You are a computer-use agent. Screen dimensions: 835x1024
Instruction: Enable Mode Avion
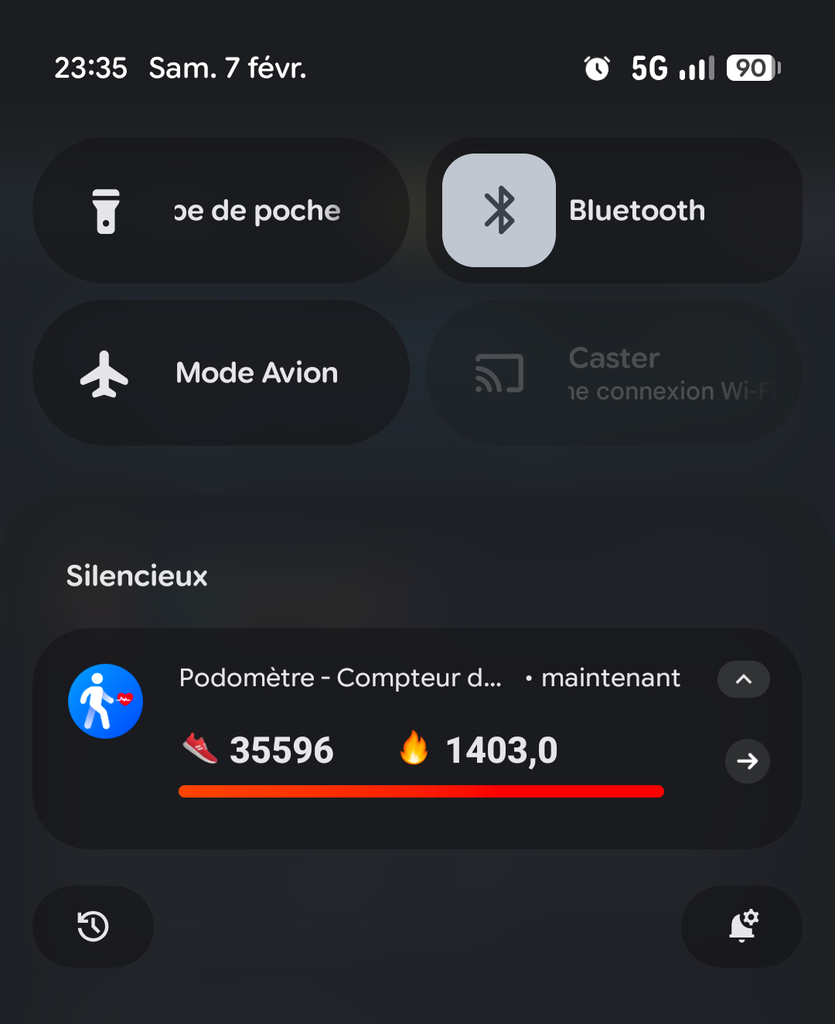(x=105, y=373)
